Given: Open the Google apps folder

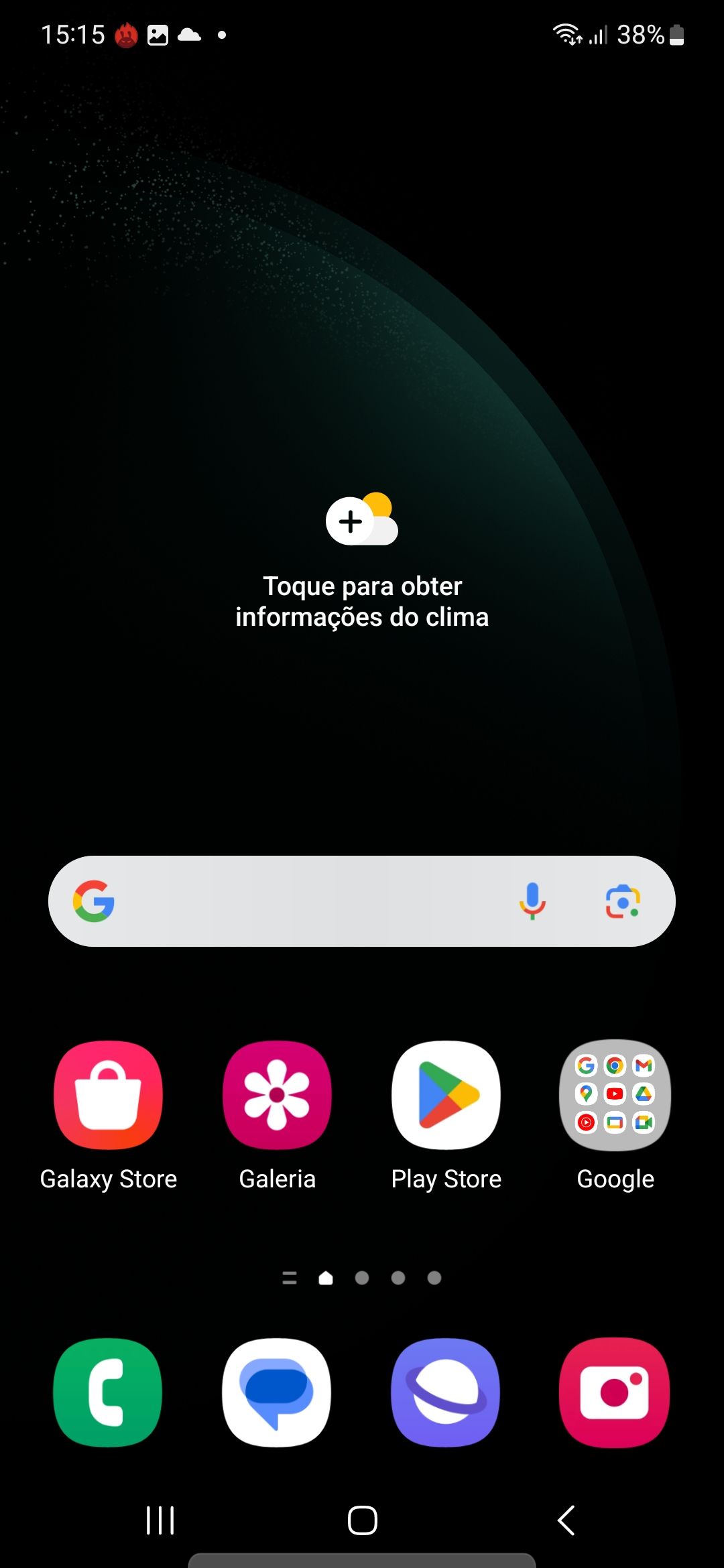Looking at the screenshot, I should (x=615, y=1096).
